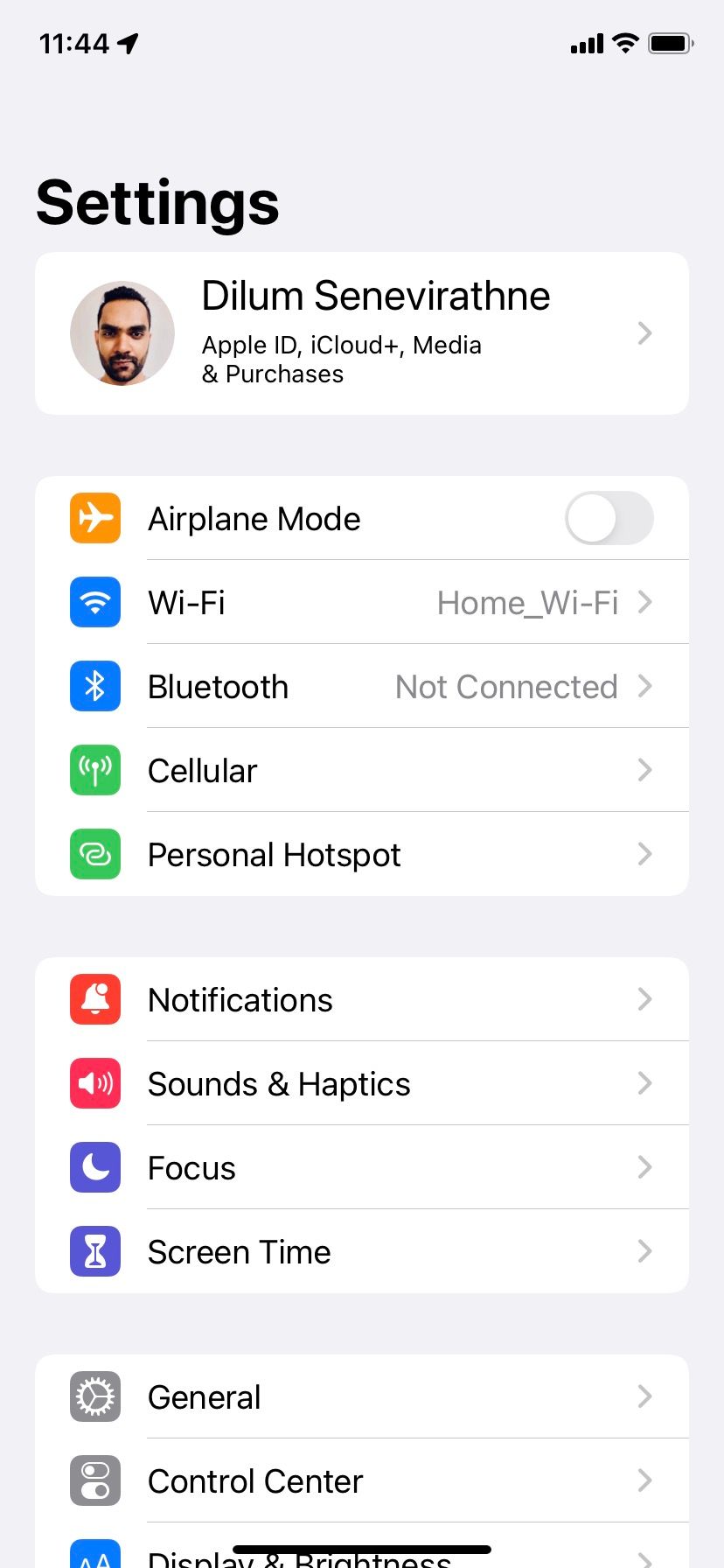Tap the Bluetooth icon
The image size is (724, 1568).
coord(94,686)
